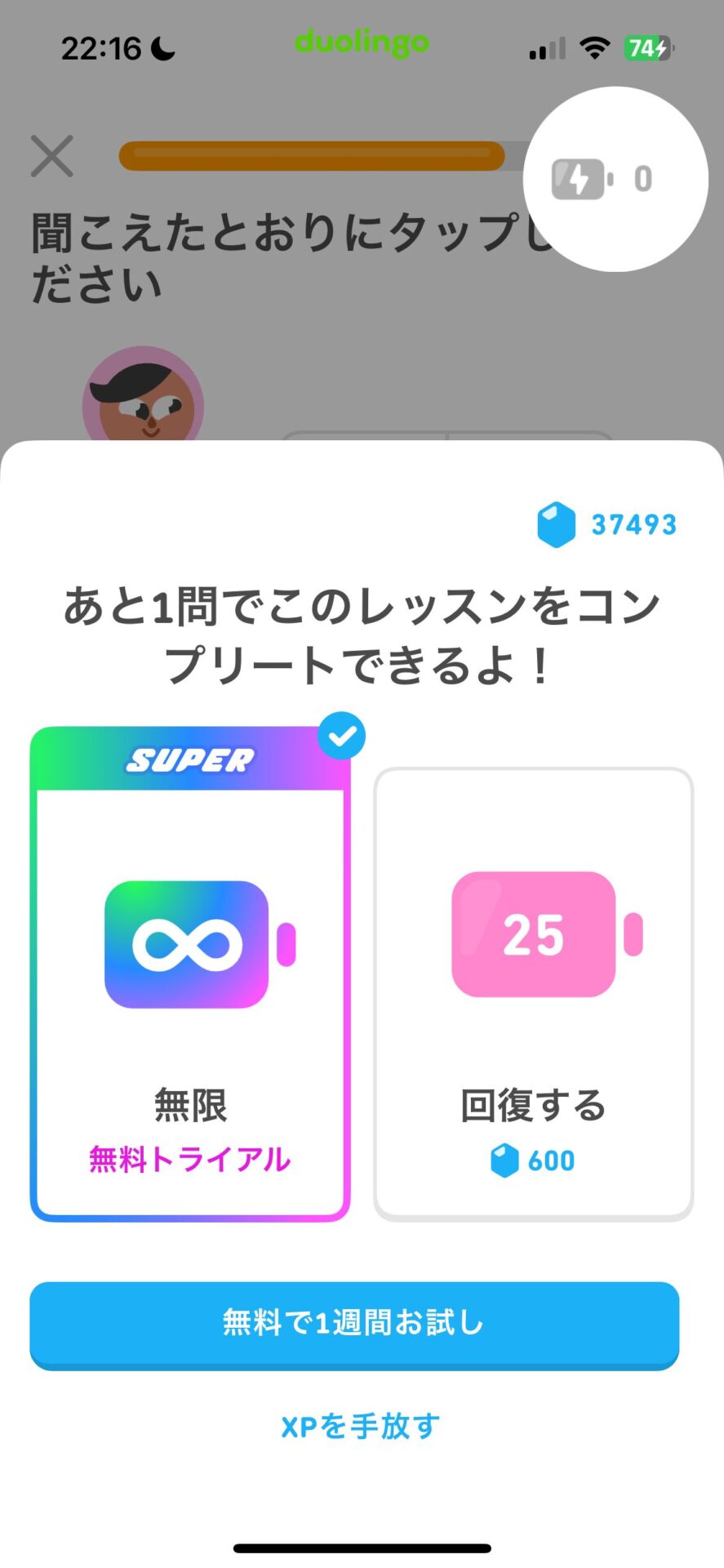This screenshot has width=724, height=1568.
Task: Select the Super 無限 free trial card
Action: coord(190,973)
